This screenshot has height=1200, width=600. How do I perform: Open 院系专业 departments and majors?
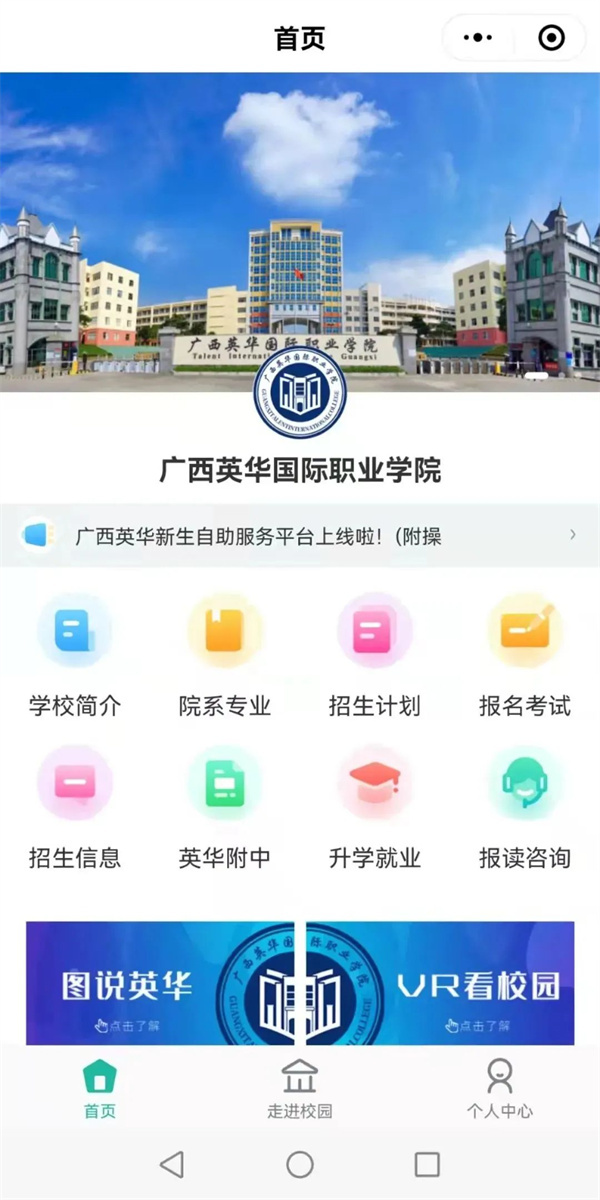(x=225, y=655)
